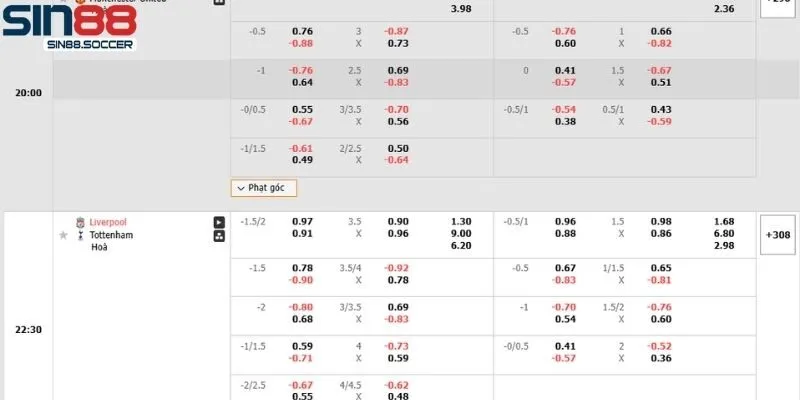Open match statistics icon below live stream
The image size is (800, 400).
(x=219, y=237)
